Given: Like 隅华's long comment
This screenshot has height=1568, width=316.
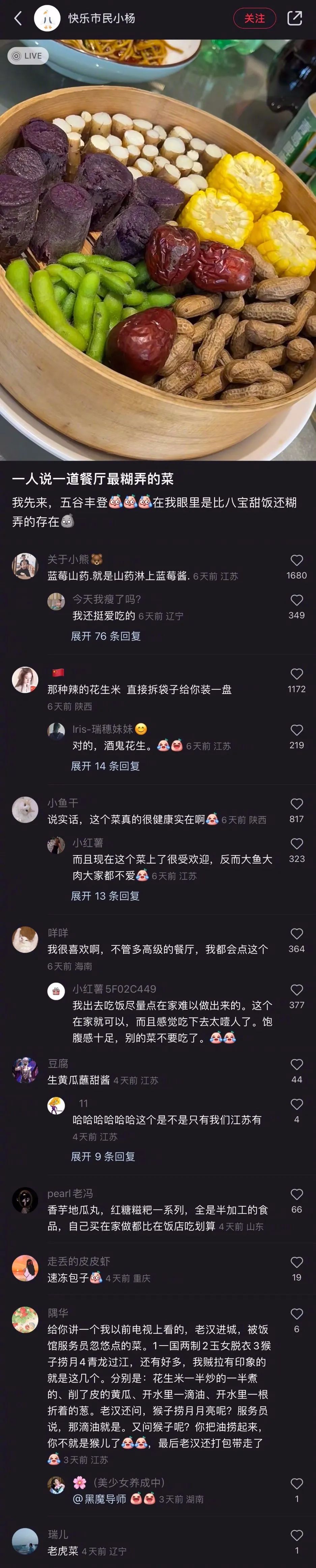Looking at the screenshot, I should (296, 1314).
